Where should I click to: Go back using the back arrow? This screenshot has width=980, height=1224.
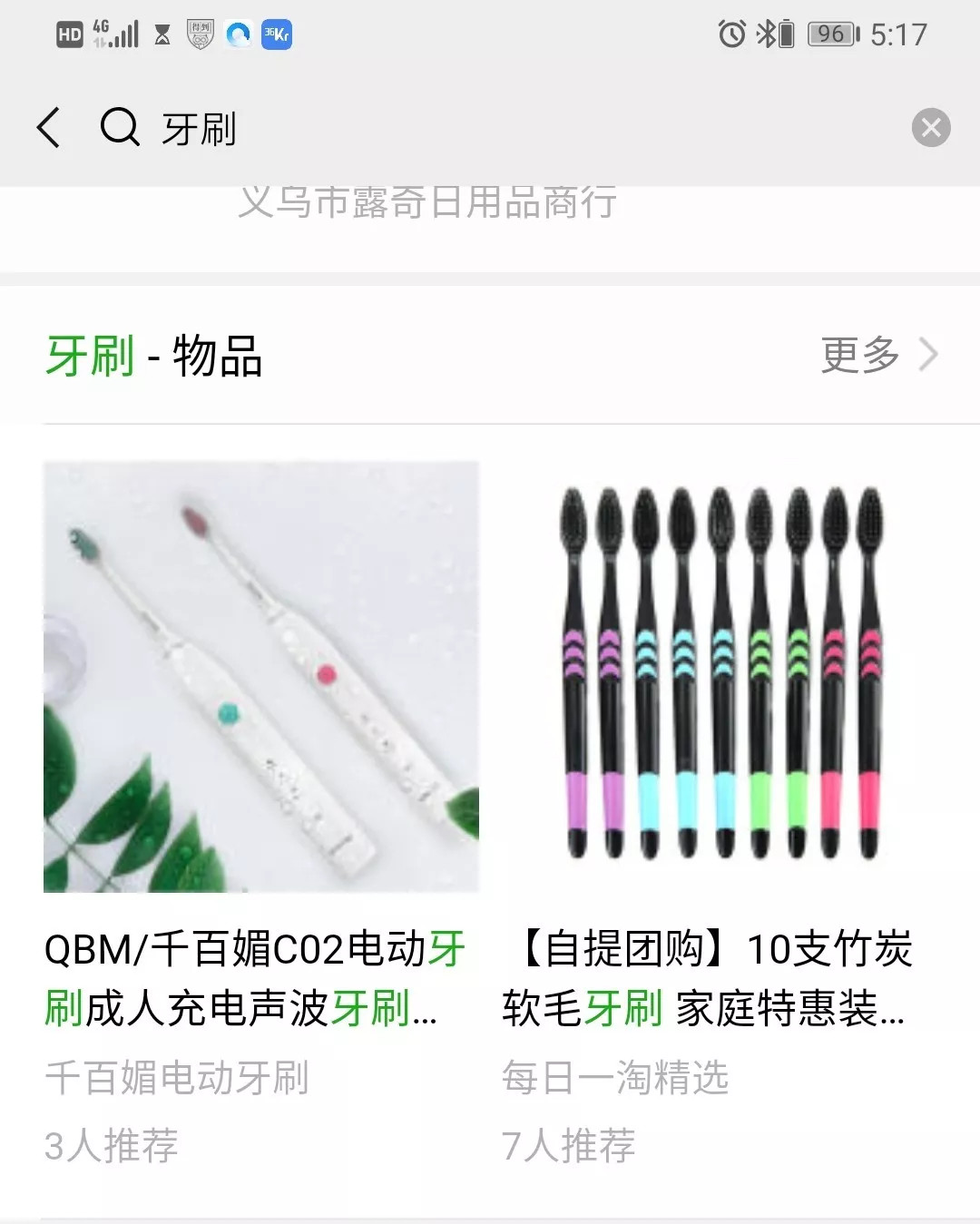[x=49, y=127]
